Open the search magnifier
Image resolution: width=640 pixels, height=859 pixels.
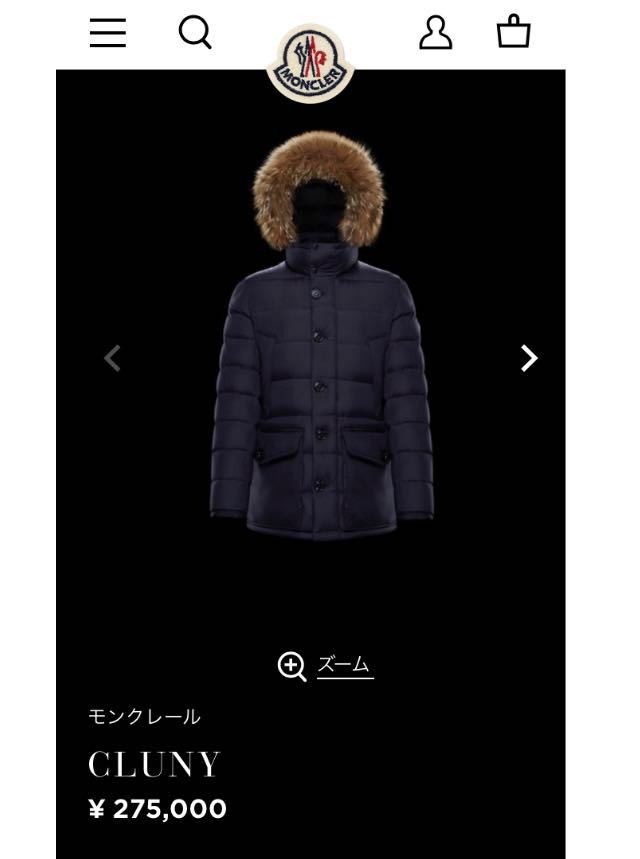[x=195, y=33]
